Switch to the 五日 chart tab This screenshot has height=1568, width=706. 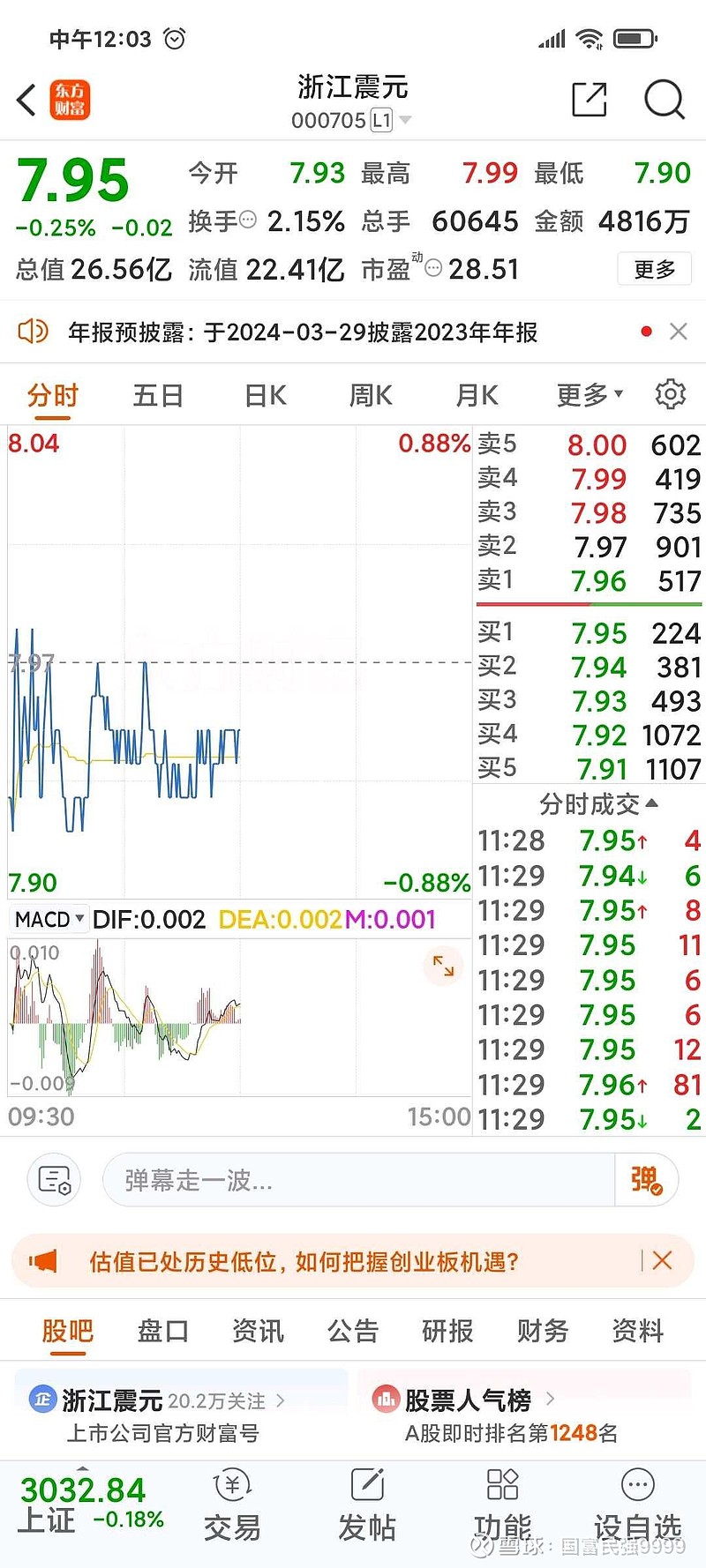pyautogui.click(x=158, y=395)
